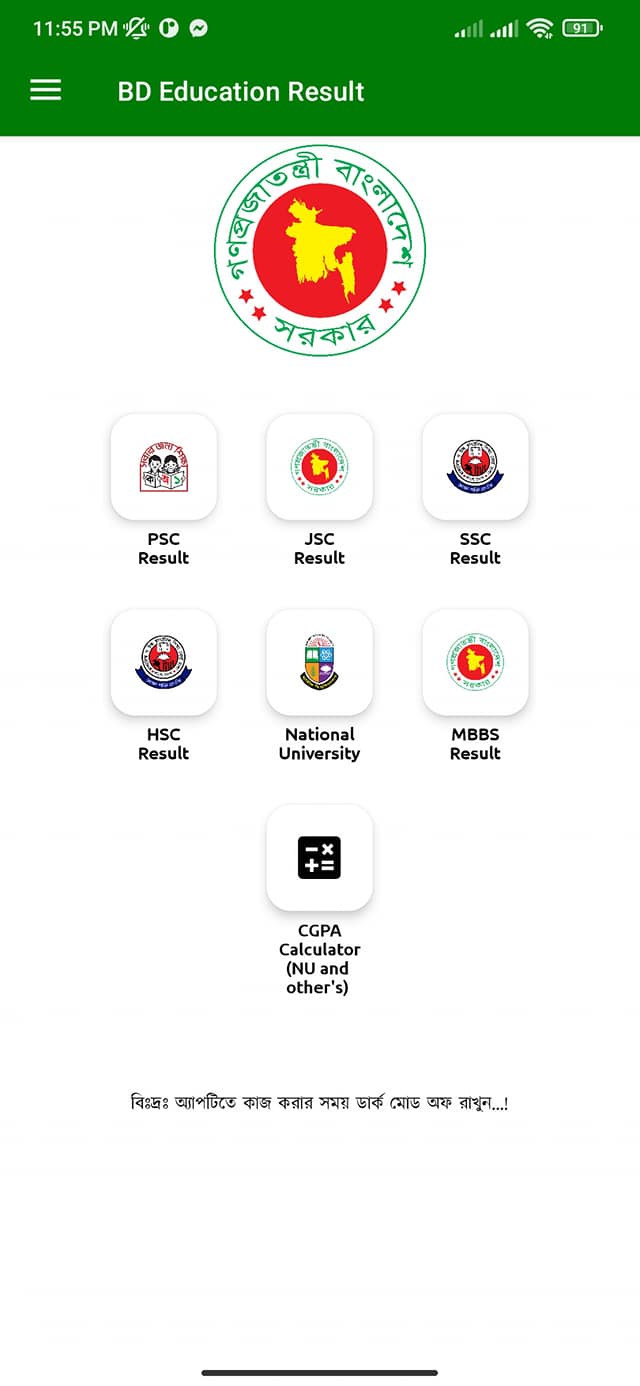Open the hamburger drawer menu

pos(46,90)
